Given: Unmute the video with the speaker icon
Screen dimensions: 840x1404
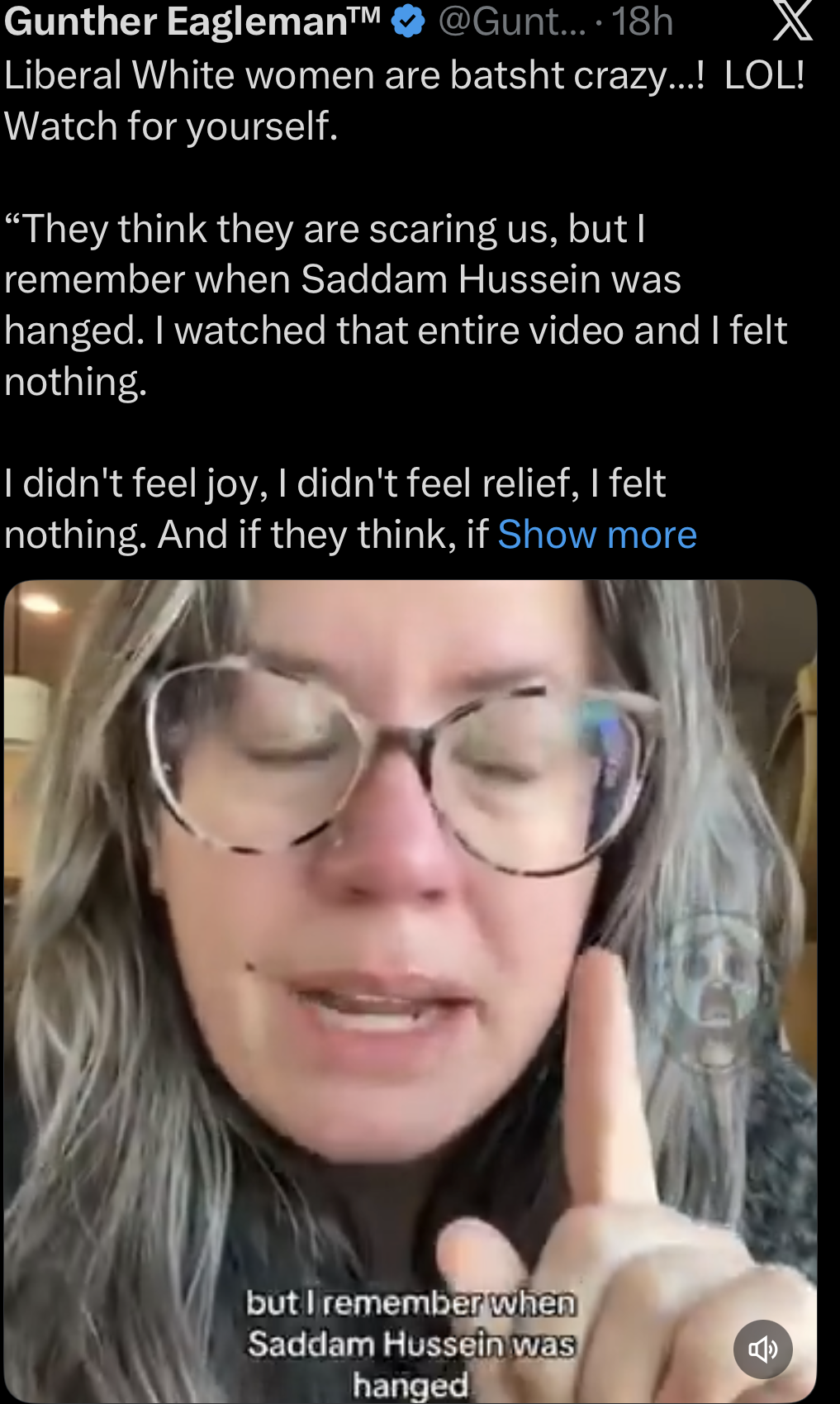Looking at the screenshot, I should tap(762, 1349).
